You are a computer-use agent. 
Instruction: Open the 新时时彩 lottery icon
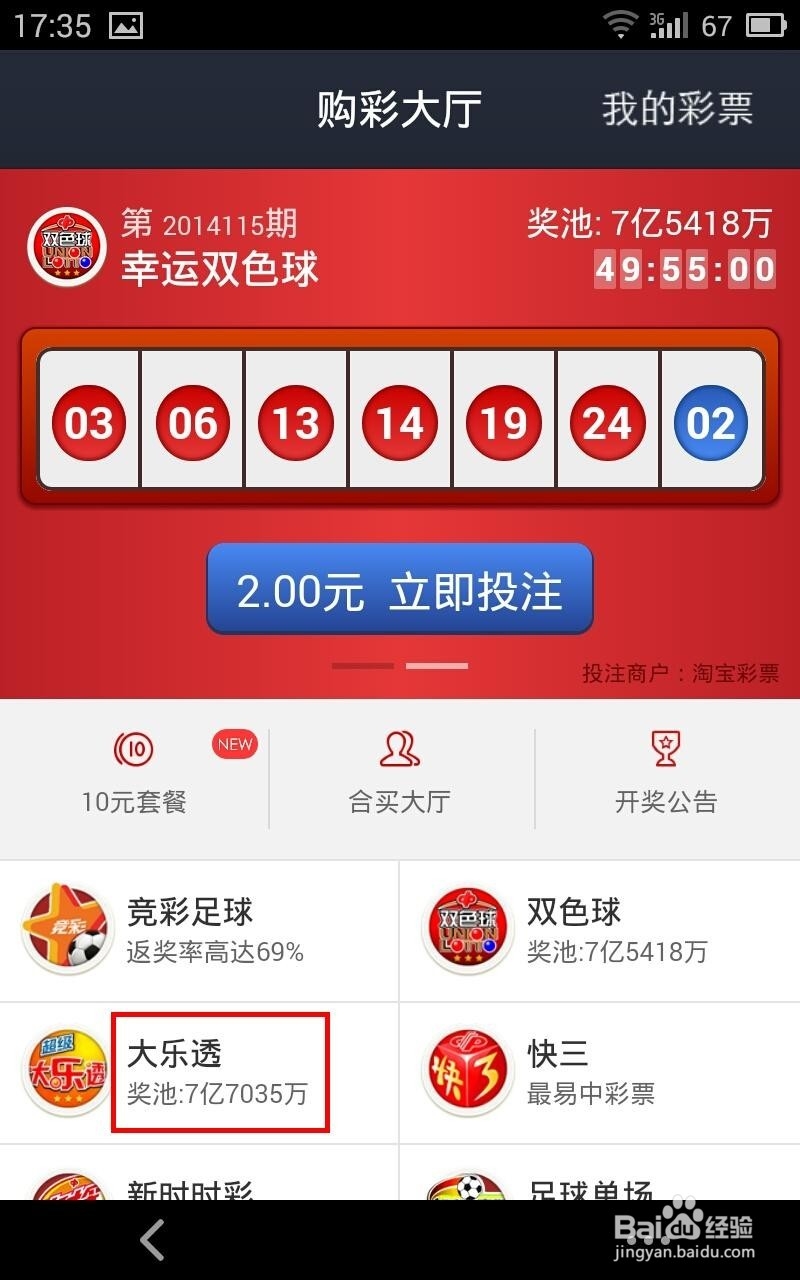pos(66,1197)
